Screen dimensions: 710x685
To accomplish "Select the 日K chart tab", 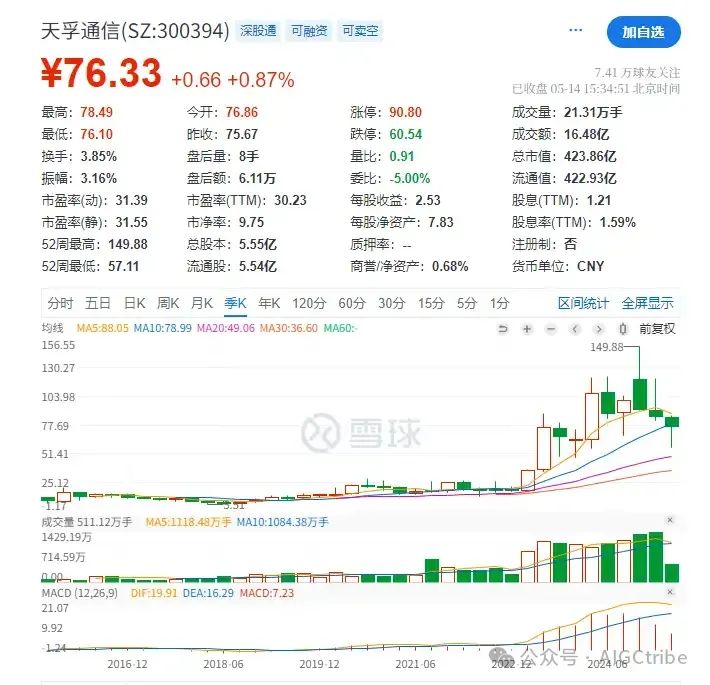I will point(133,303).
